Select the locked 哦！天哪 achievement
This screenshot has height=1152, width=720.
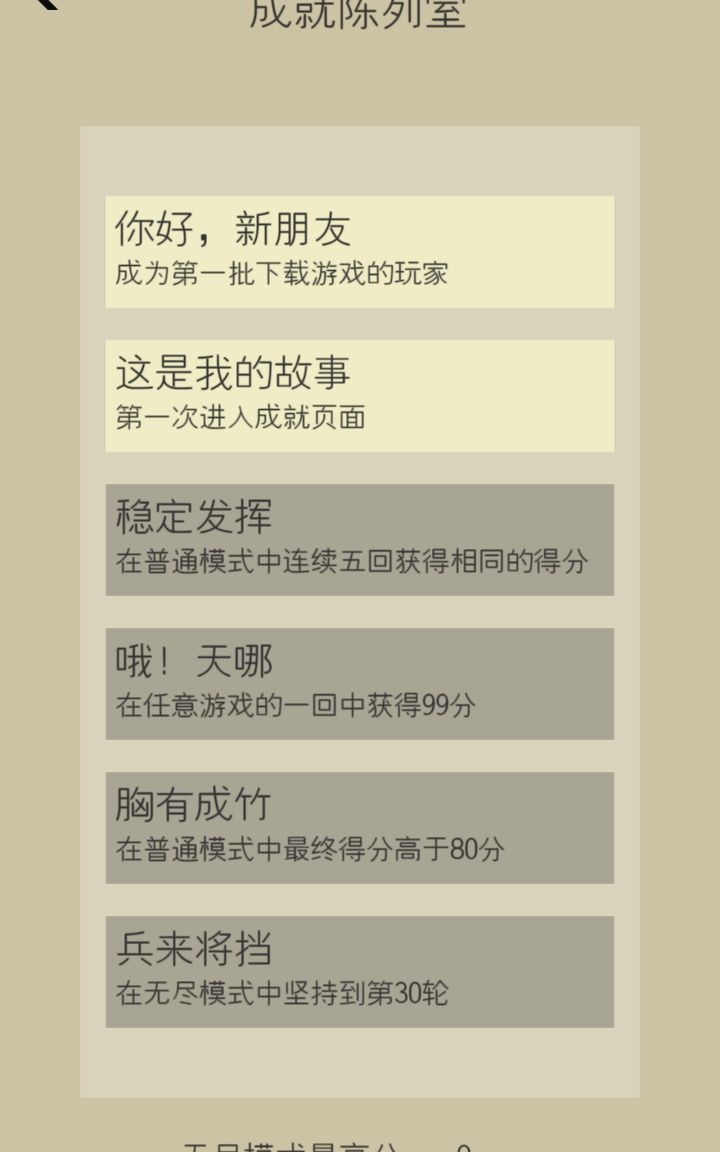click(x=360, y=683)
